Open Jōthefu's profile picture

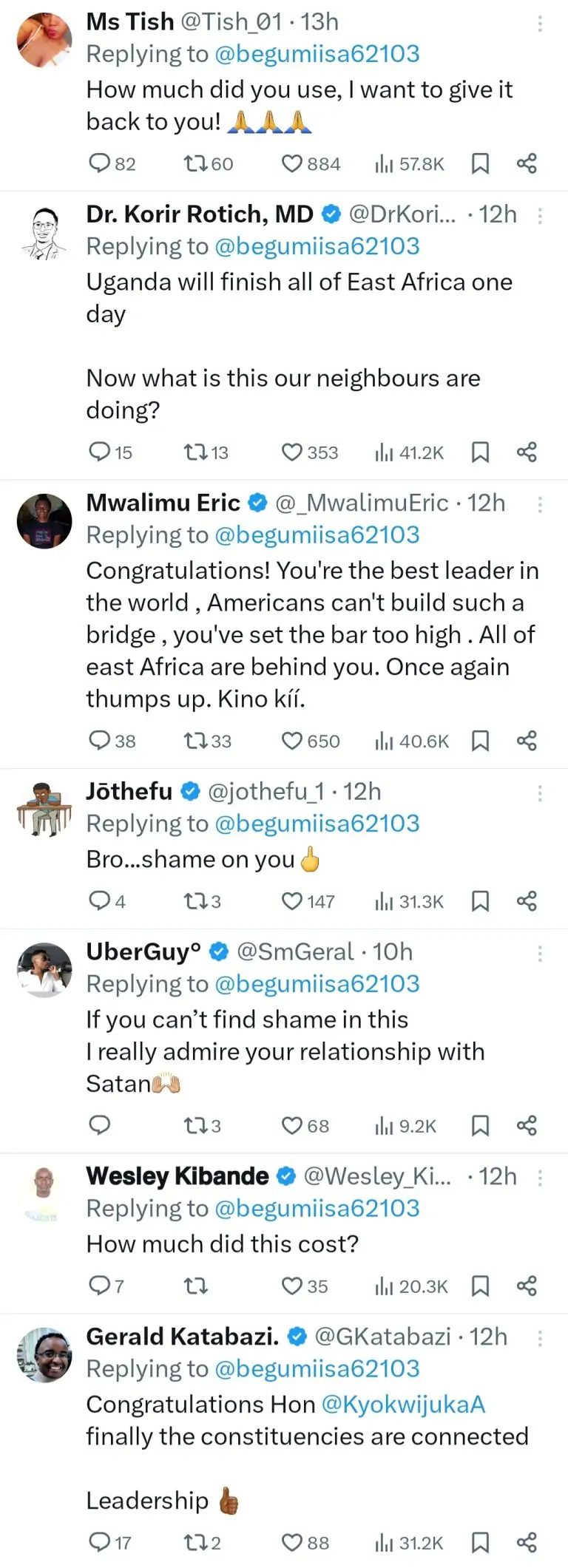[x=44, y=810]
